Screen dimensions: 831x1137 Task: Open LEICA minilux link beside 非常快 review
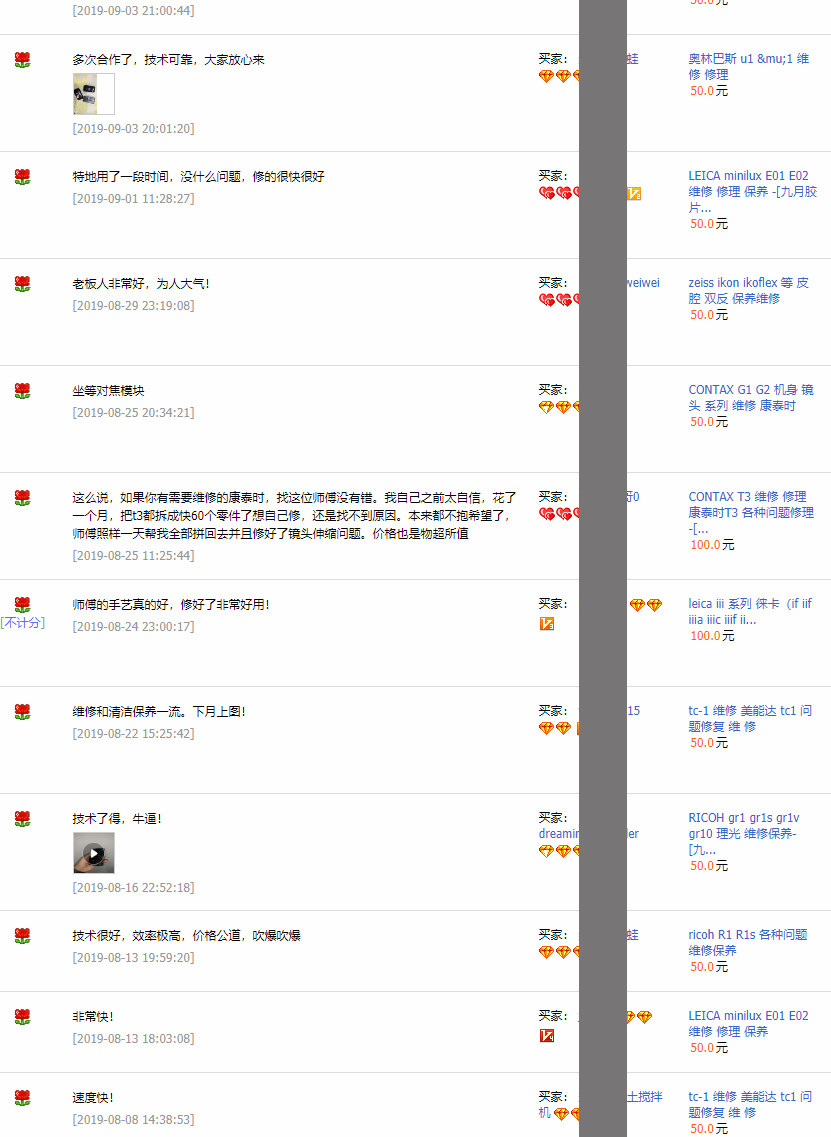tap(748, 1023)
